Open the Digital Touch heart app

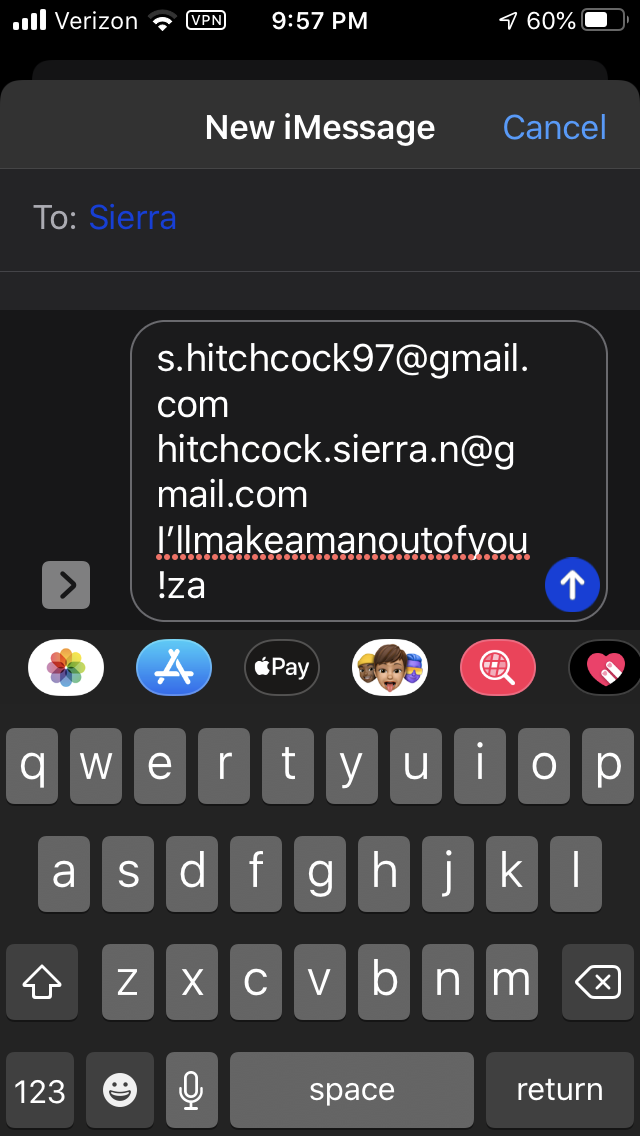tap(604, 667)
